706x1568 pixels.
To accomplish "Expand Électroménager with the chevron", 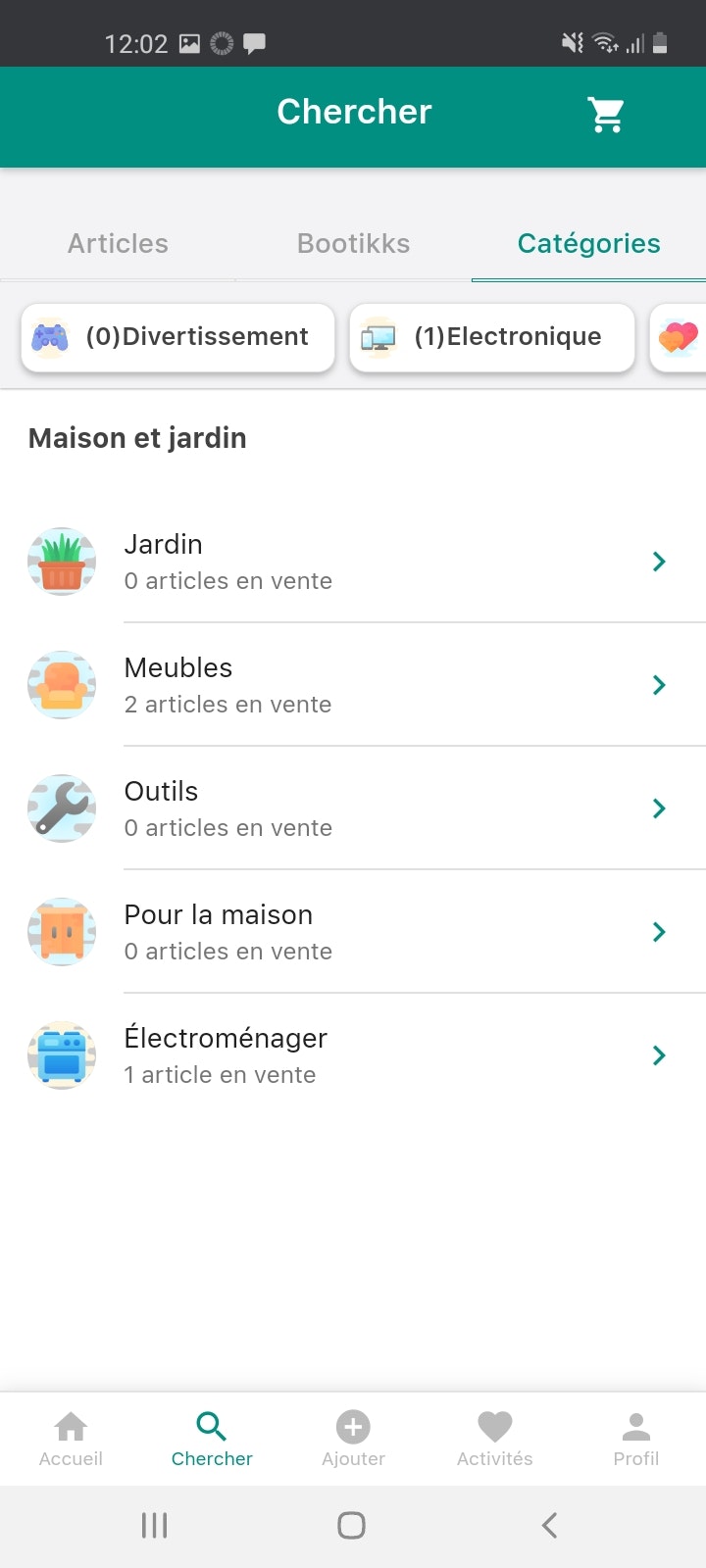I will [x=659, y=1055].
